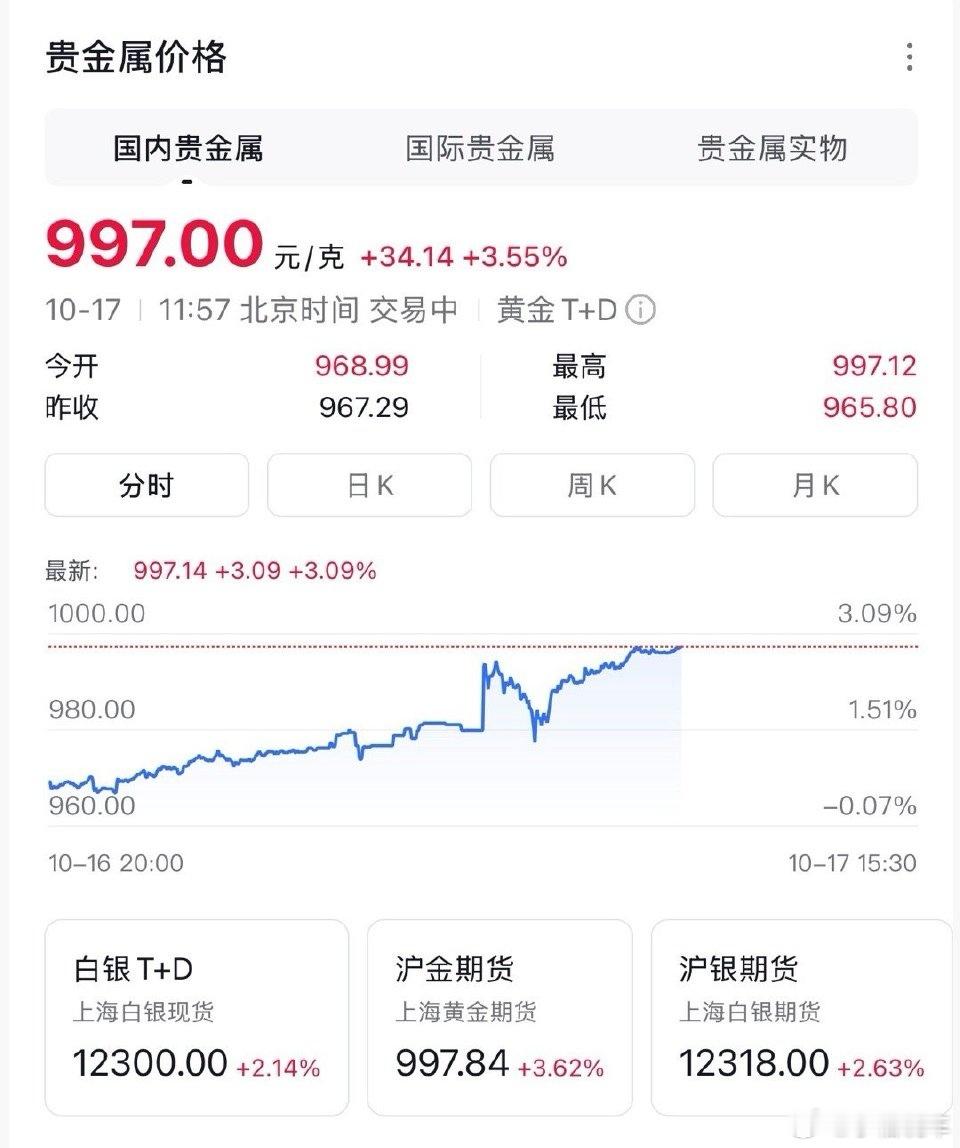The image size is (960, 1148).
Task: Show the 分时 intraday chart
Action: click(147, 486)
